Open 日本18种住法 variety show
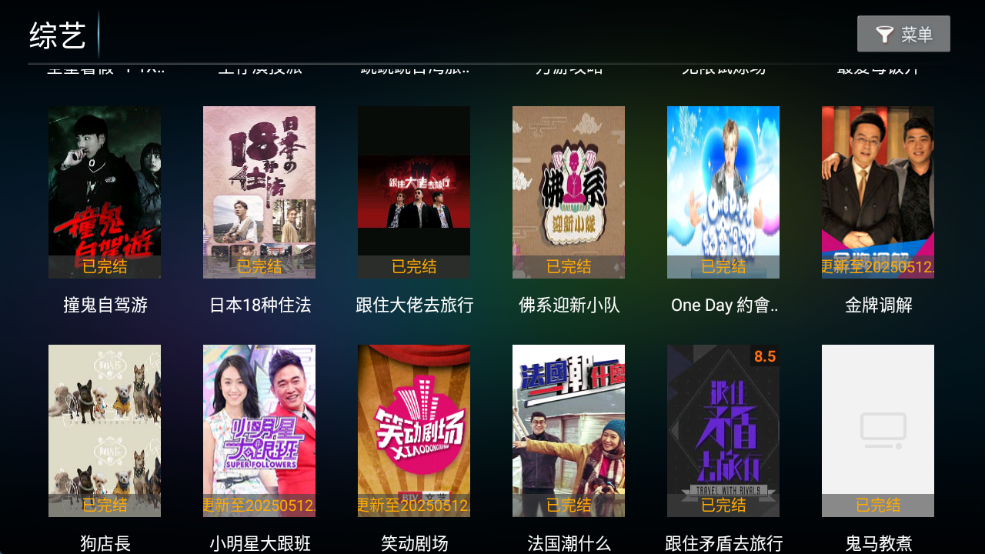 [259, 192]
